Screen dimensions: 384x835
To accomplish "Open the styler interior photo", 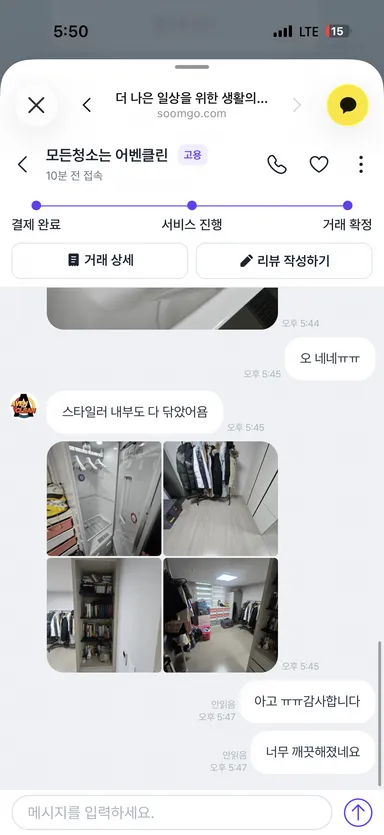I will (x=104, y=498).
